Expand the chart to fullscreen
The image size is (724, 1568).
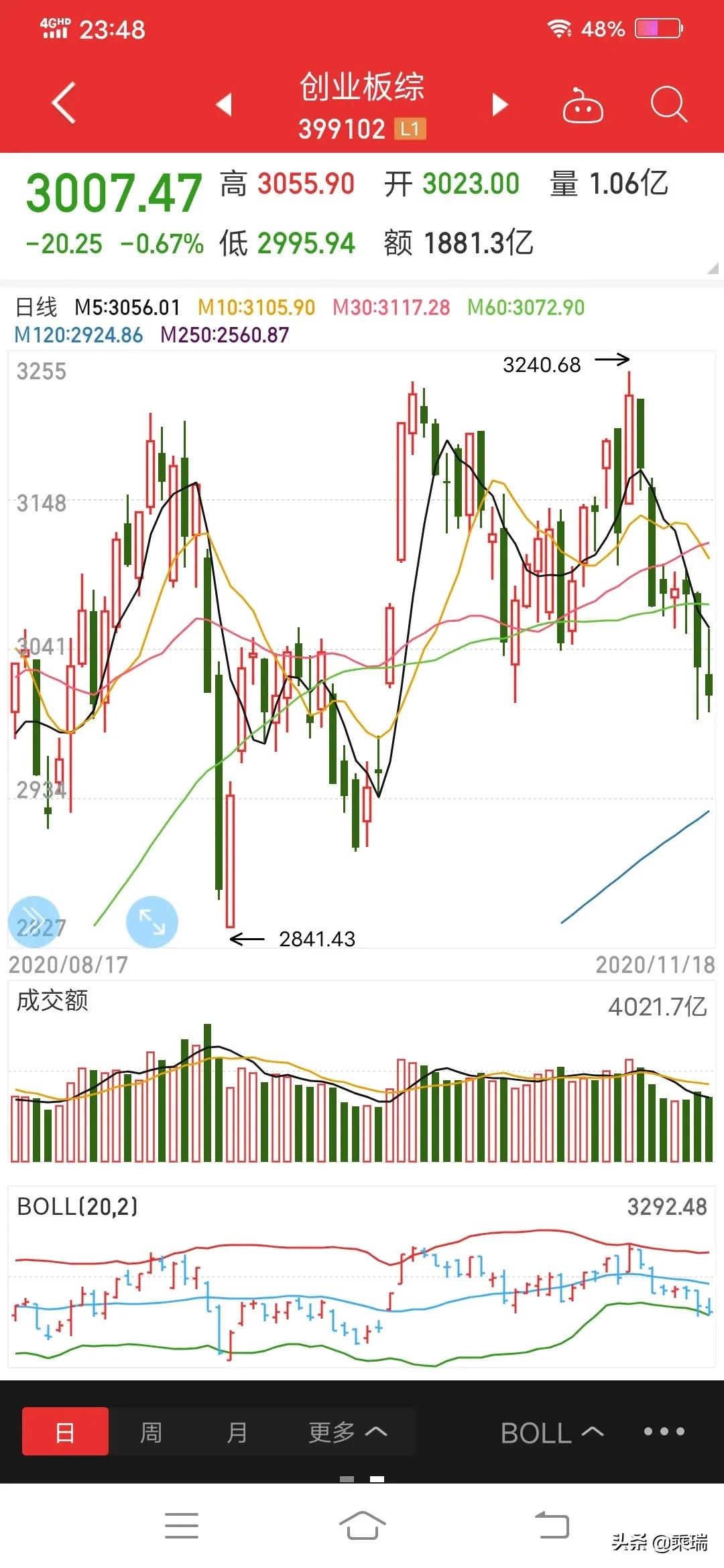pos(152,921)
